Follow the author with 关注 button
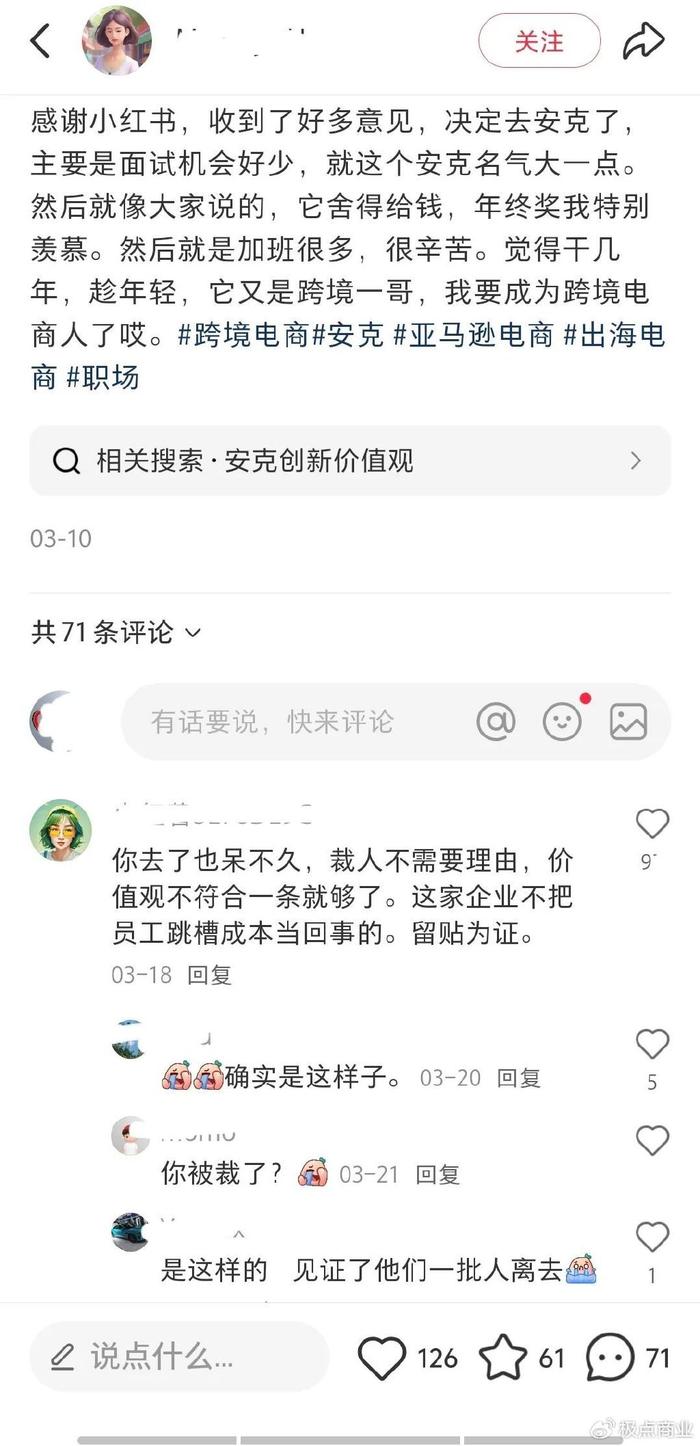The width and height of the screenshot is (700, 1446). click(539, 41)
